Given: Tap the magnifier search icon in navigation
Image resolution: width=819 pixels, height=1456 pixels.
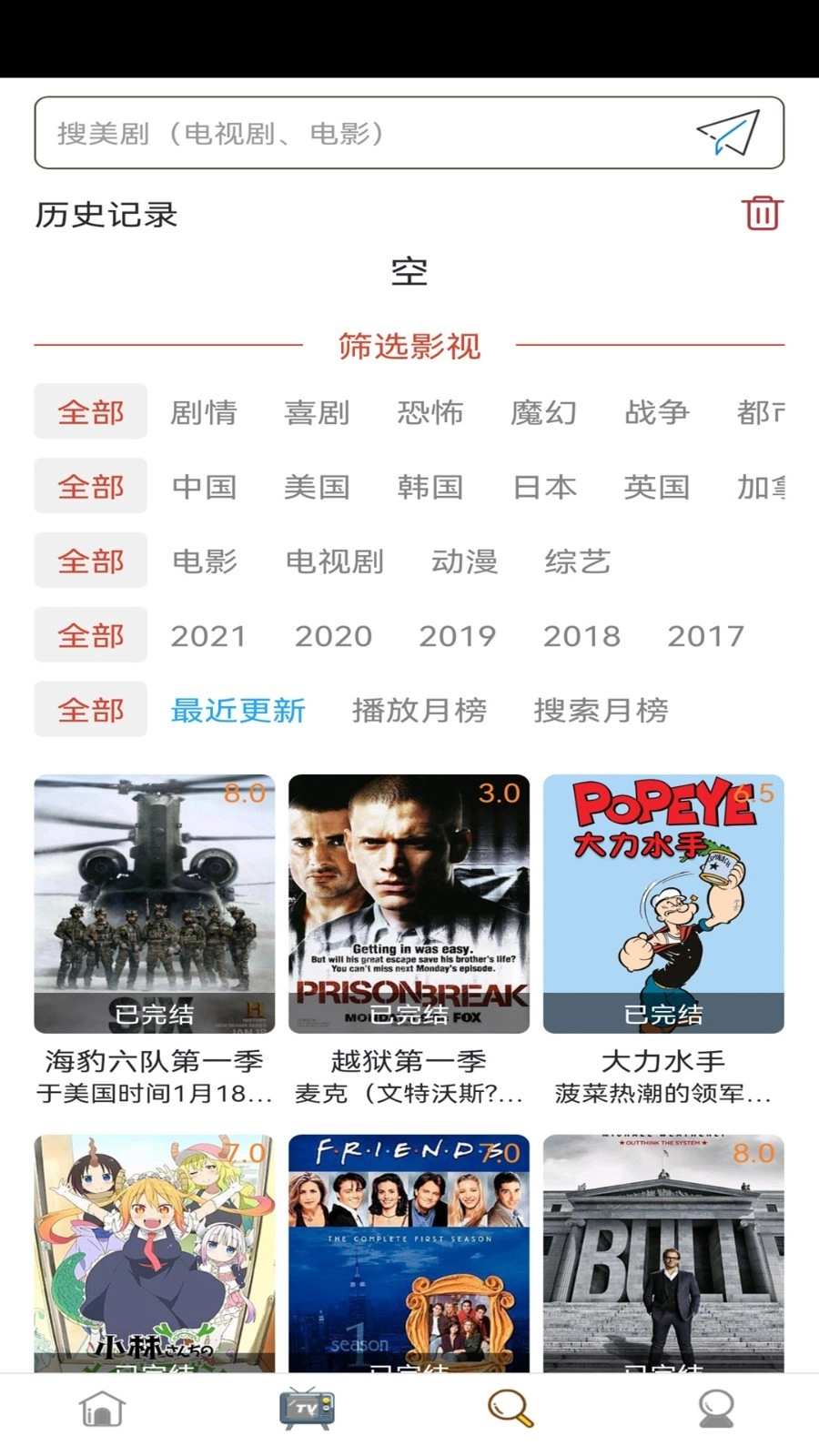Looking at the screenshot, I should pos(511,1408).
